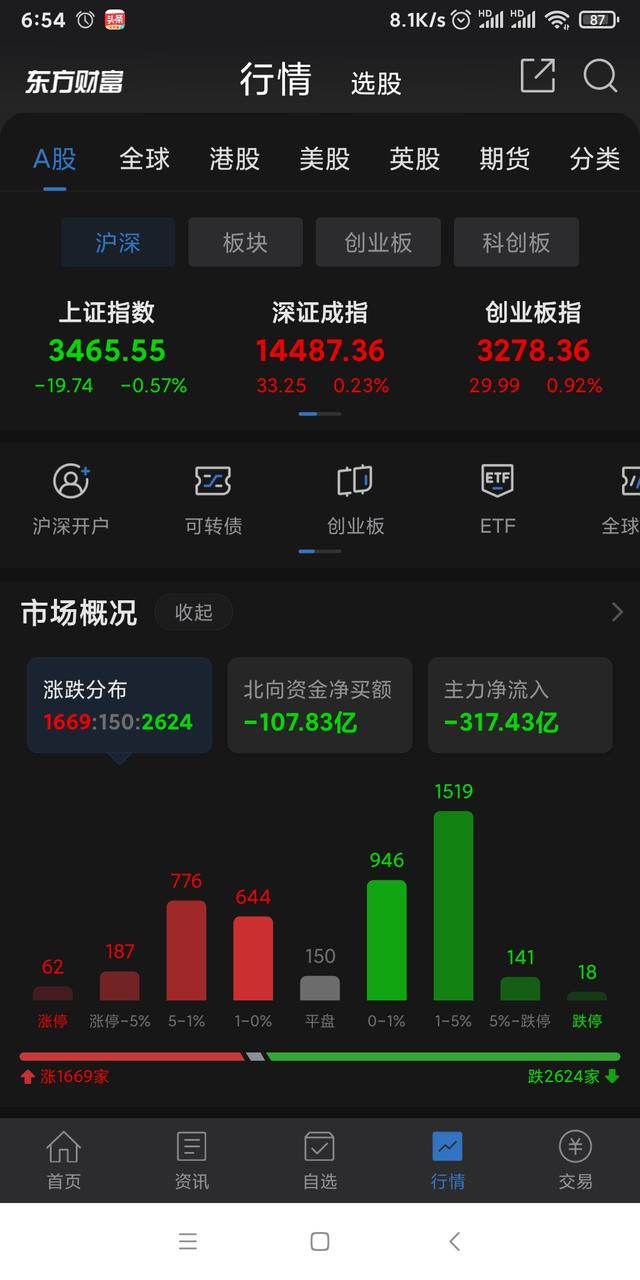Open the search magnifier icon
Screen dimensions: 640x1280
click(x=600, y=76)
